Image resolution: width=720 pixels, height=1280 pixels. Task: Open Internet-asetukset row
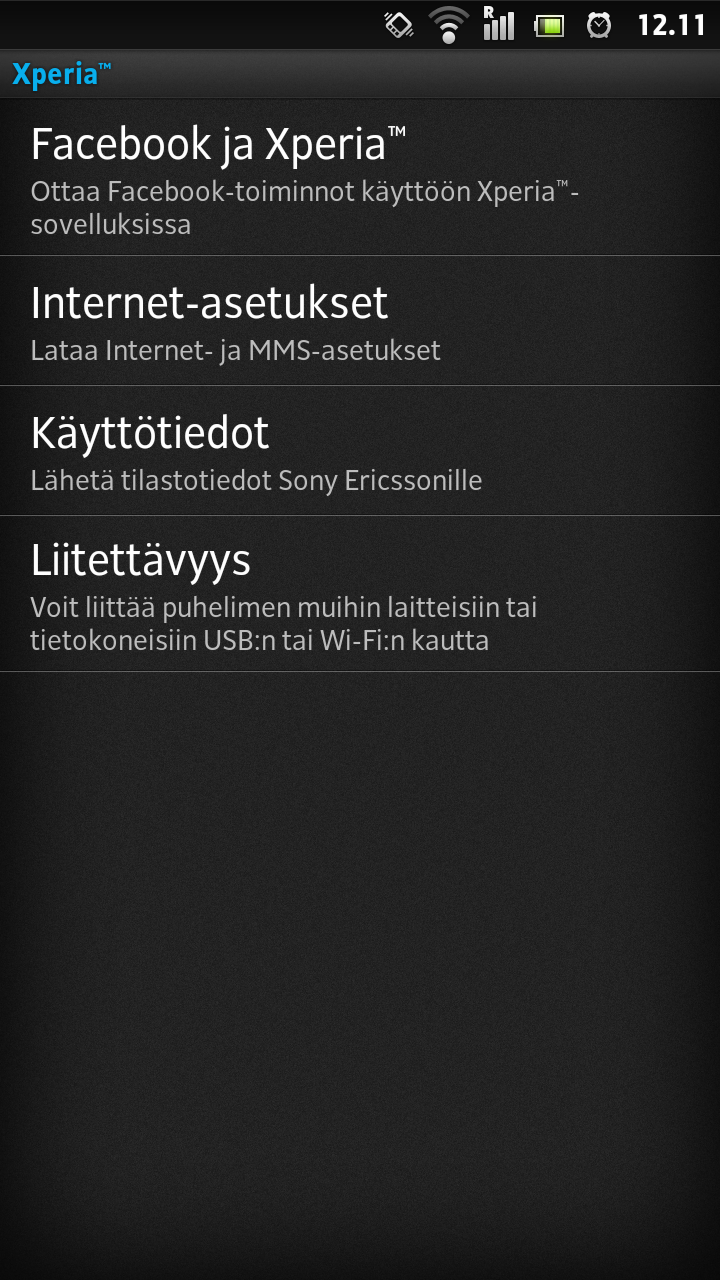click(x=360, y=321)
